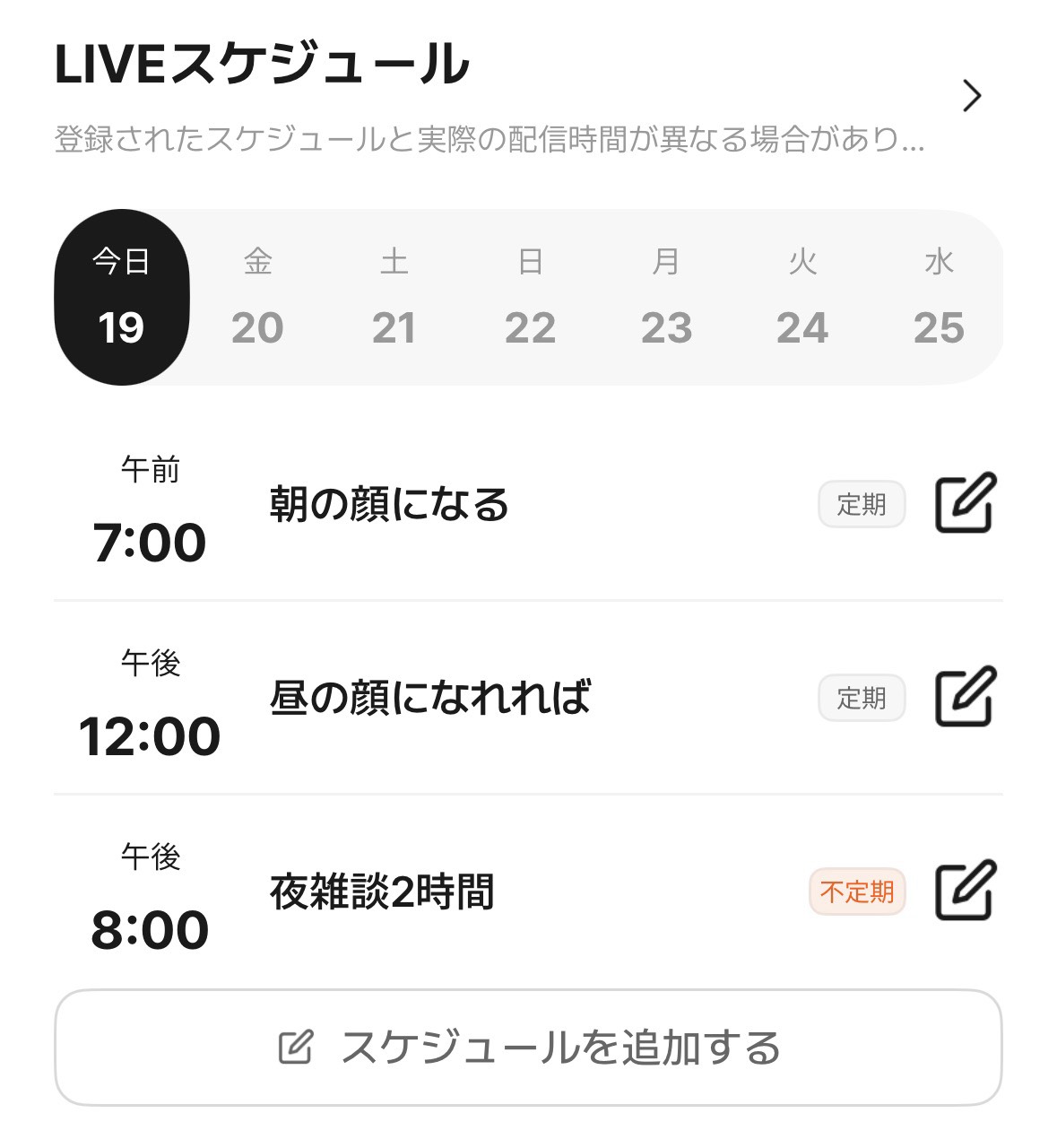Switch to Monday the 23rd

(666, 298)
